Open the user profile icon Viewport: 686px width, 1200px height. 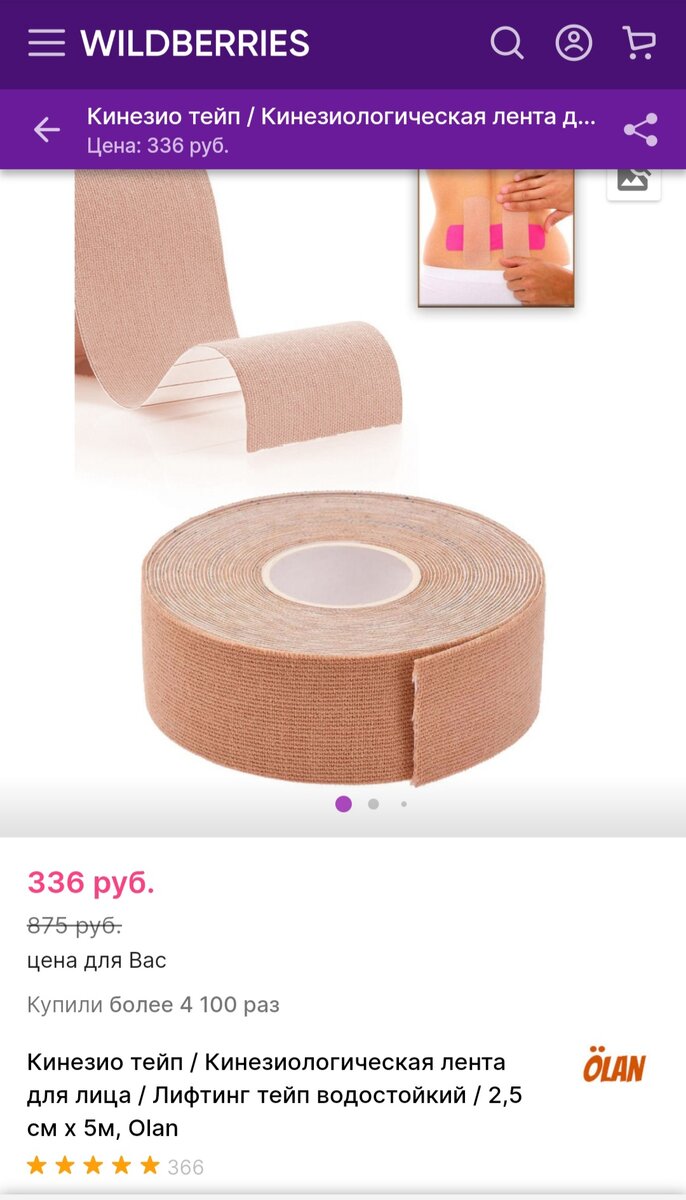point(574,43)
